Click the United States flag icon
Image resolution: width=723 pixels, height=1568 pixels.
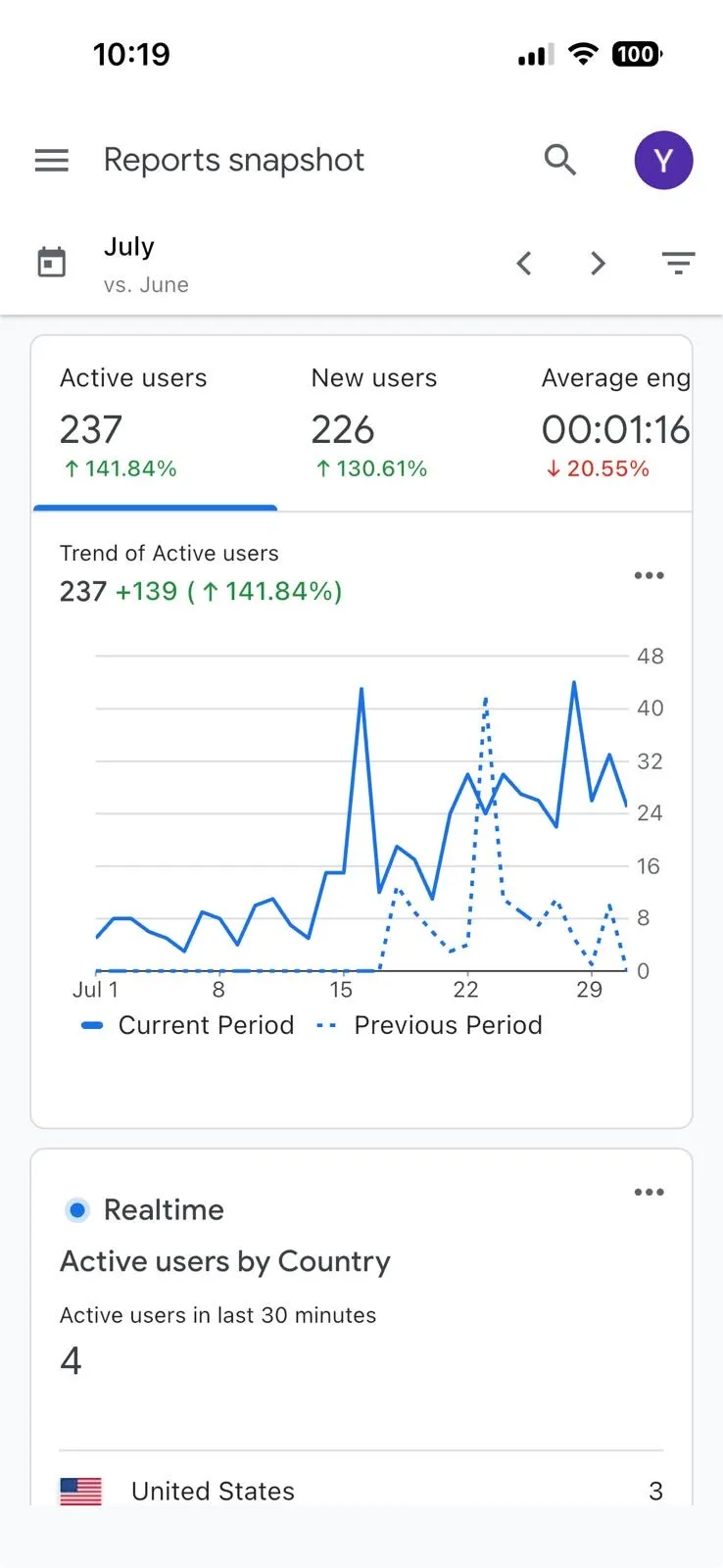point(82,1491)
